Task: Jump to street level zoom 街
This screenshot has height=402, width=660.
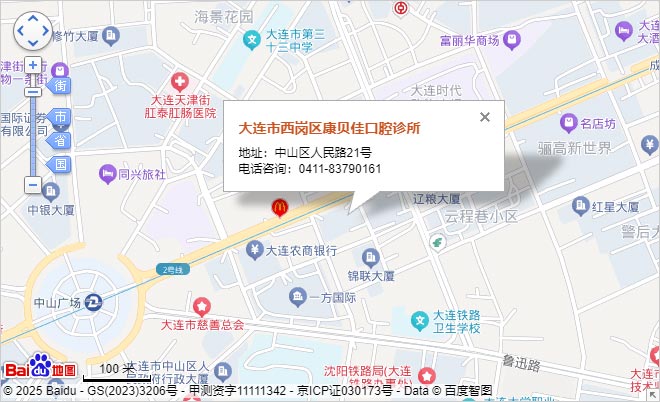Action: (x=60, y=86)
